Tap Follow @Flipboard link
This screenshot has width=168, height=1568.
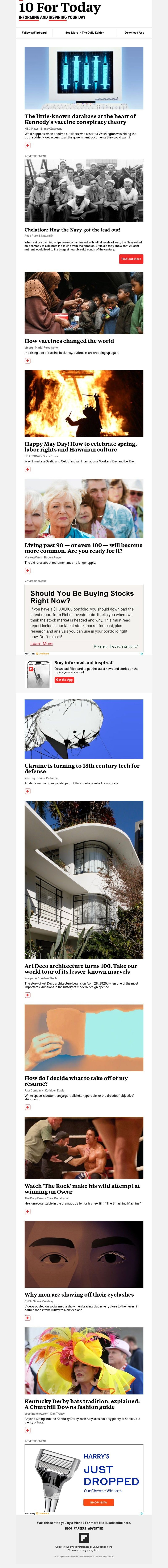coord(34,32)
